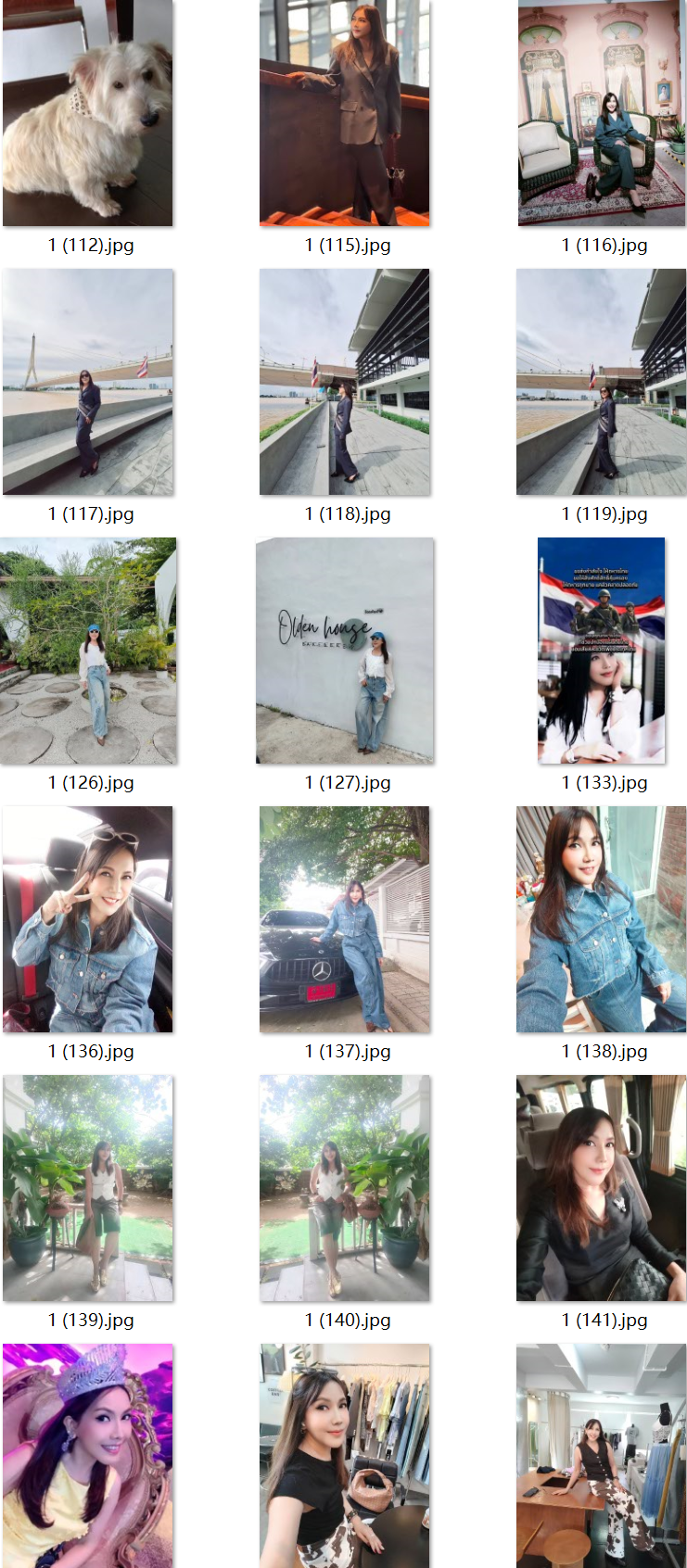Open the dog photo 1 (112).jpg

tap(87, 113)
